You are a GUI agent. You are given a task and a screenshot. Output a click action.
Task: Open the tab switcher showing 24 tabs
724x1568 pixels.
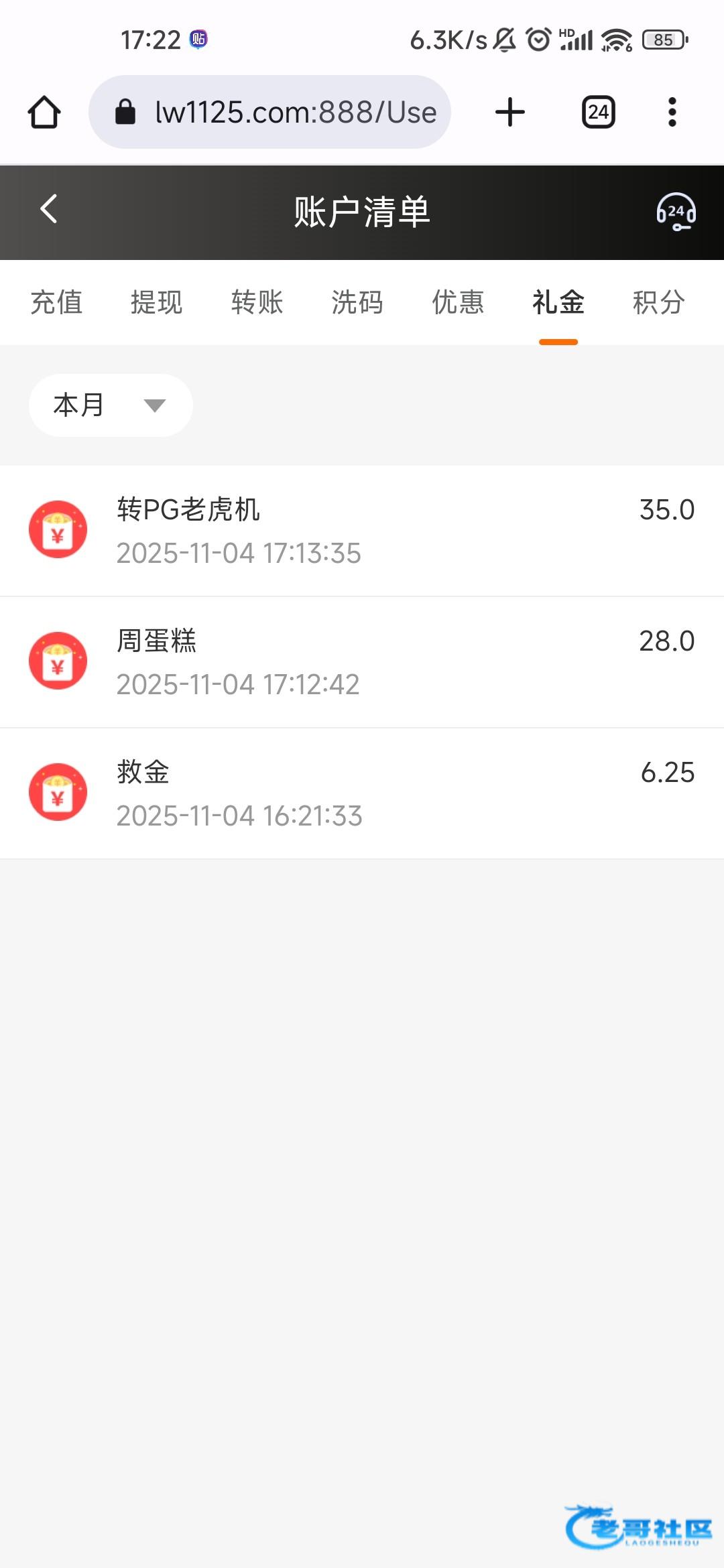(598, 112)
